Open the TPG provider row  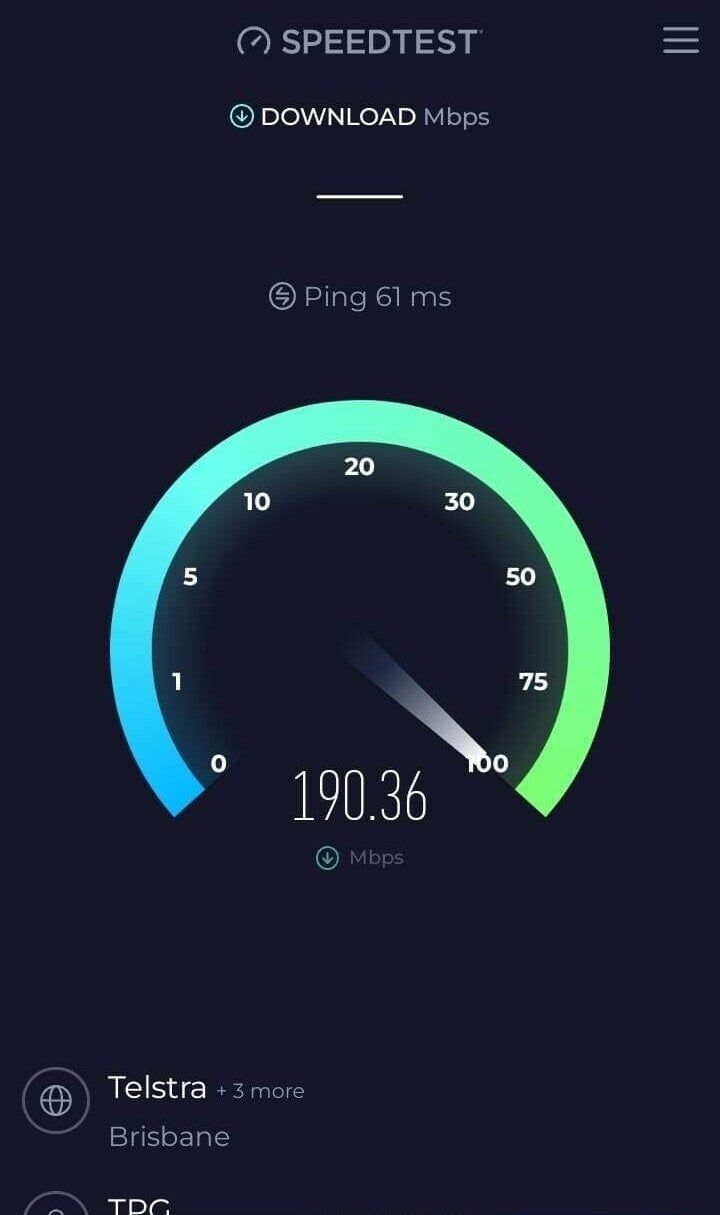[x=138, y=1204]
